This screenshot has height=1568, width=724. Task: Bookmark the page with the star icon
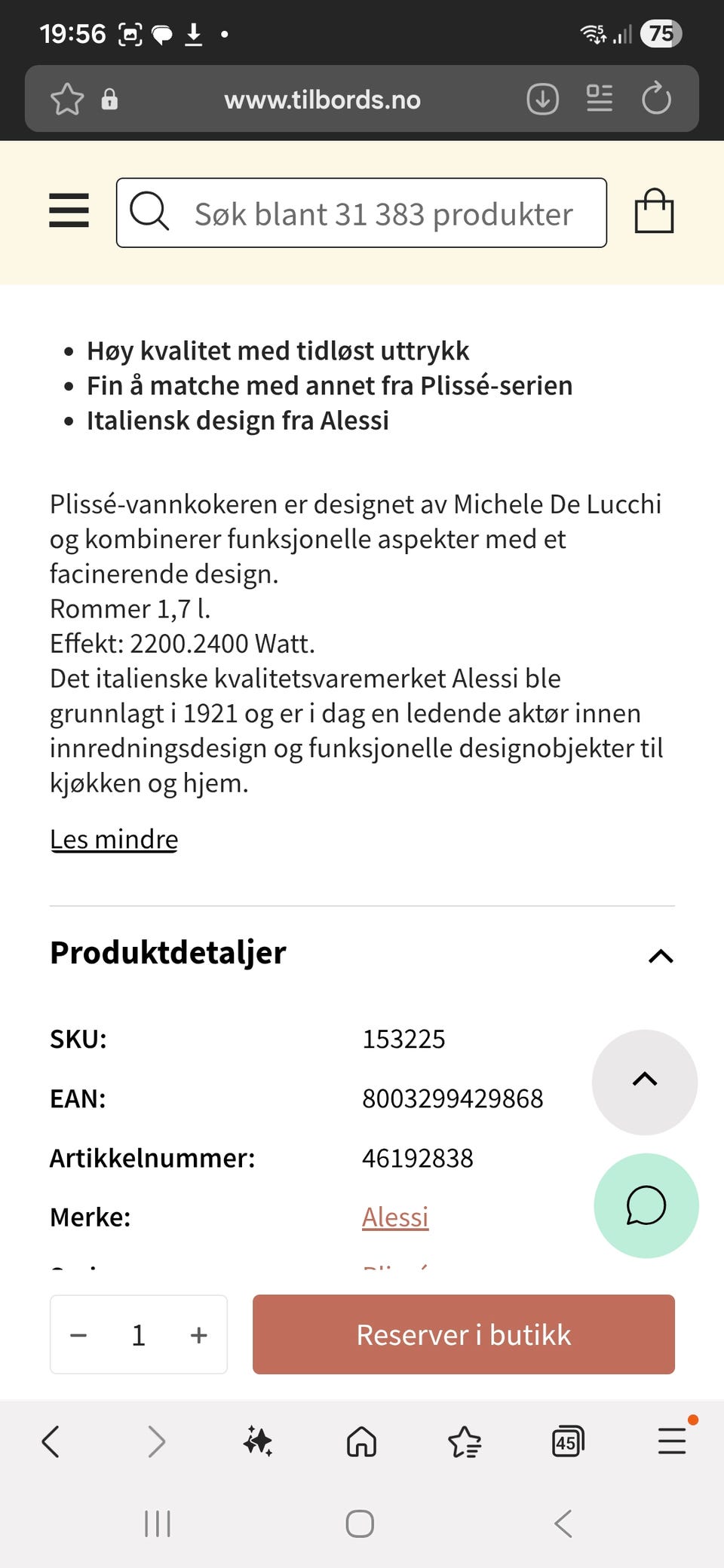point(67,99)
